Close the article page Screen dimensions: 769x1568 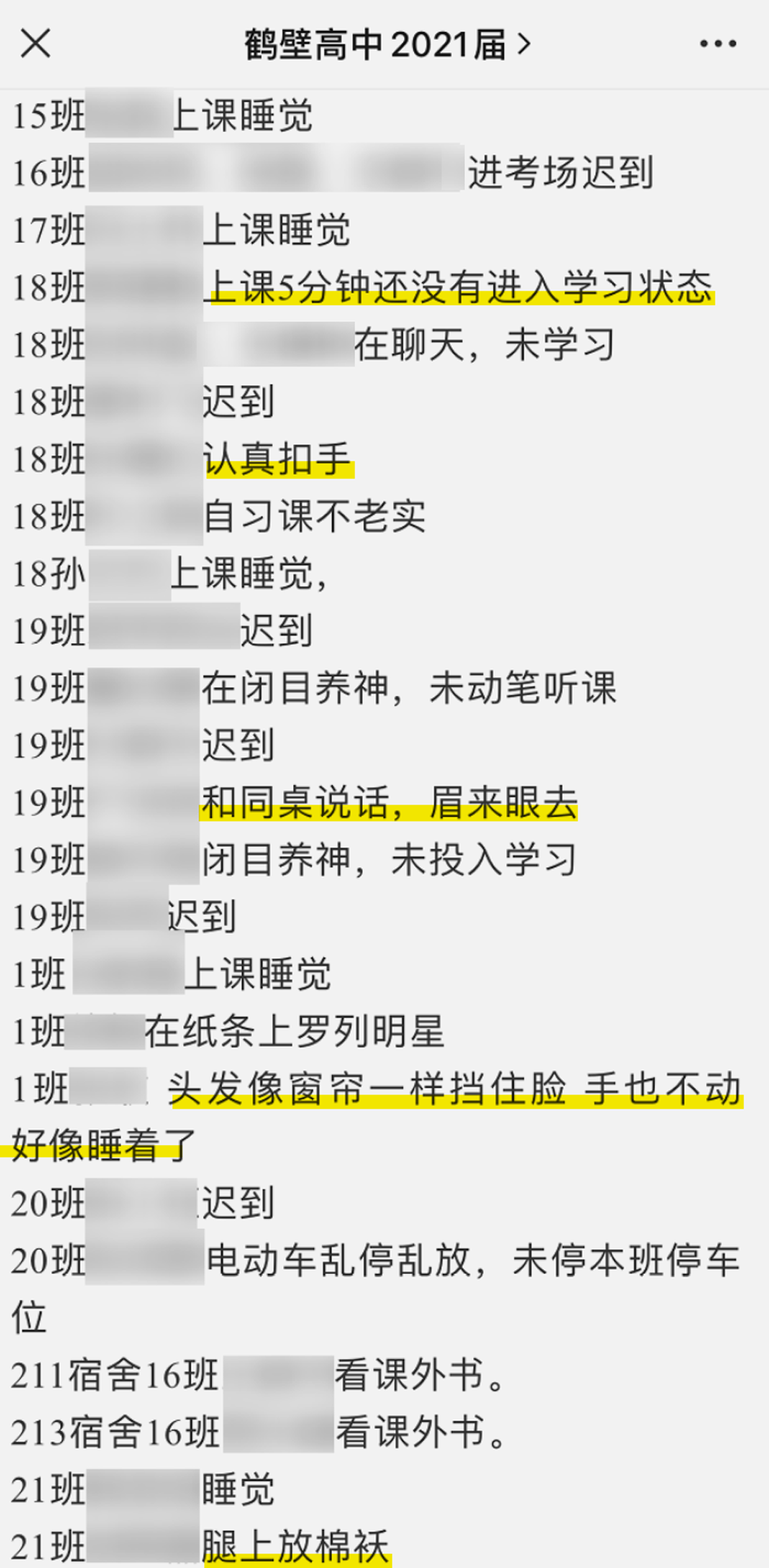tap(35, 44)
